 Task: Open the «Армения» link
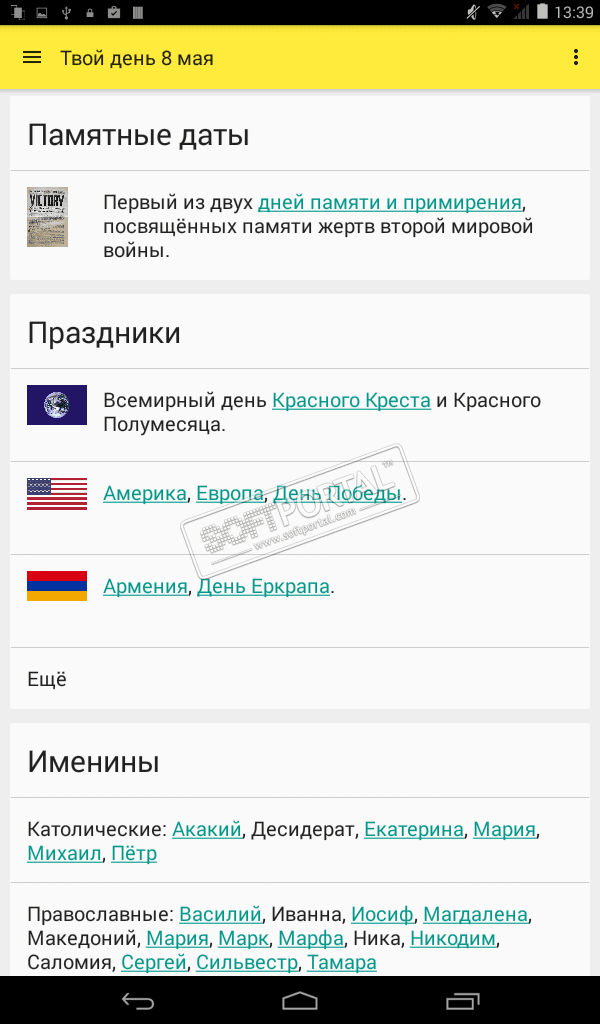145,587
